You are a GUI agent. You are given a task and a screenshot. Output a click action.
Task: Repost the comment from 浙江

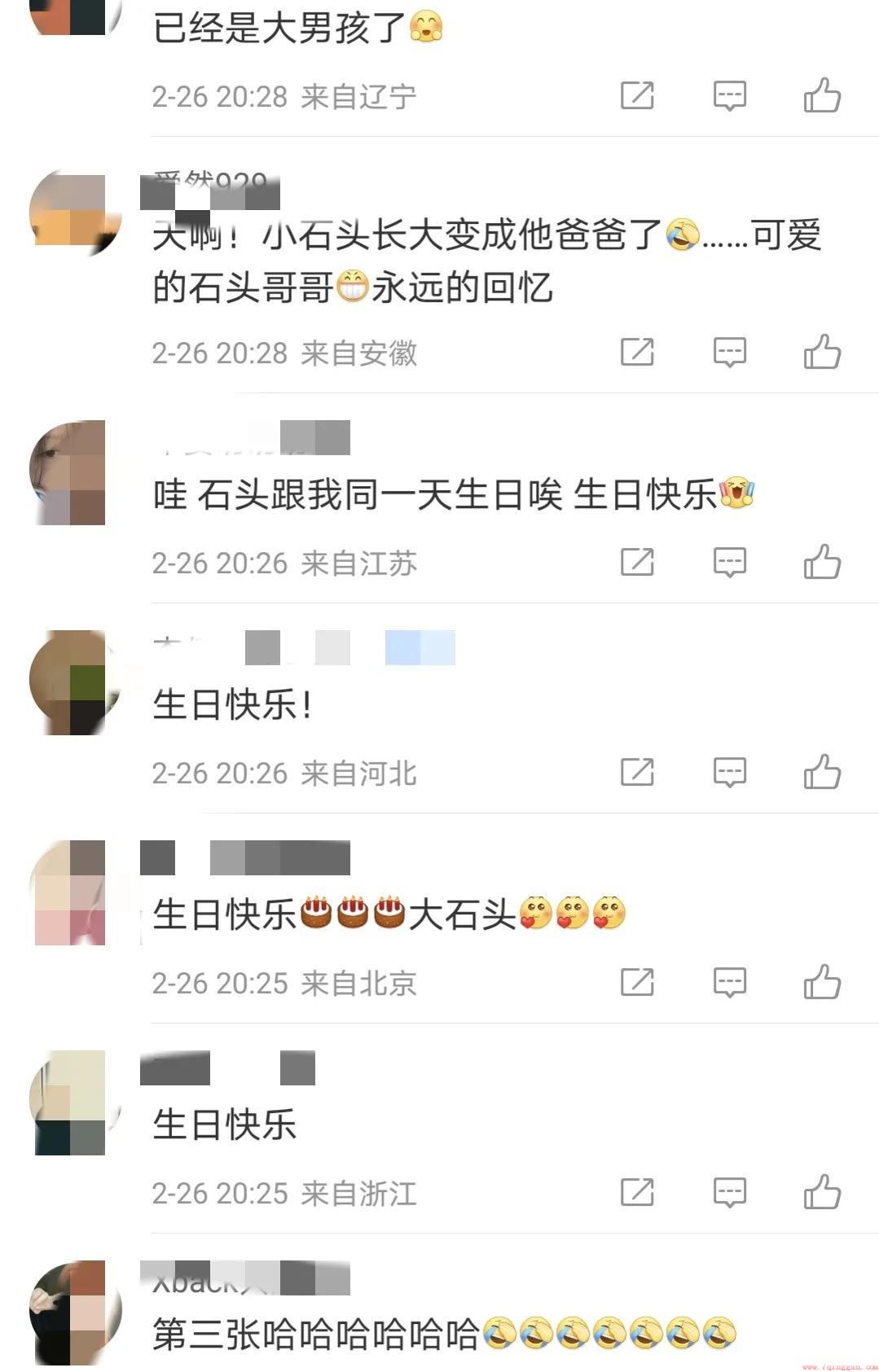(x=637, y=1193)
